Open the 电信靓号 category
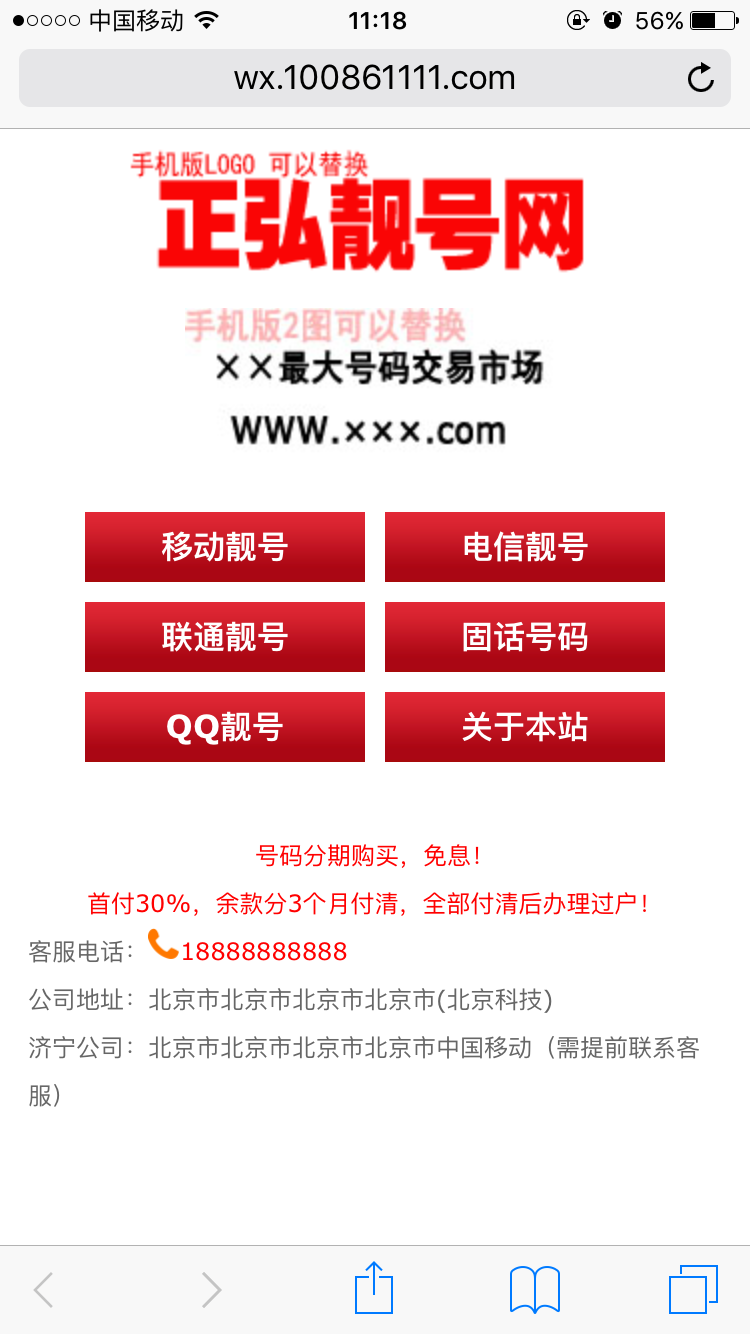Screen dimensions: 750x1334 pyautogui.click(x=525, y=547)
